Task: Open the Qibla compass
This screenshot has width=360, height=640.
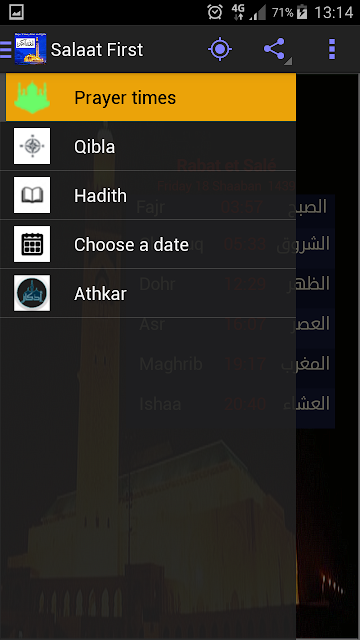Action: click(148, 146)
